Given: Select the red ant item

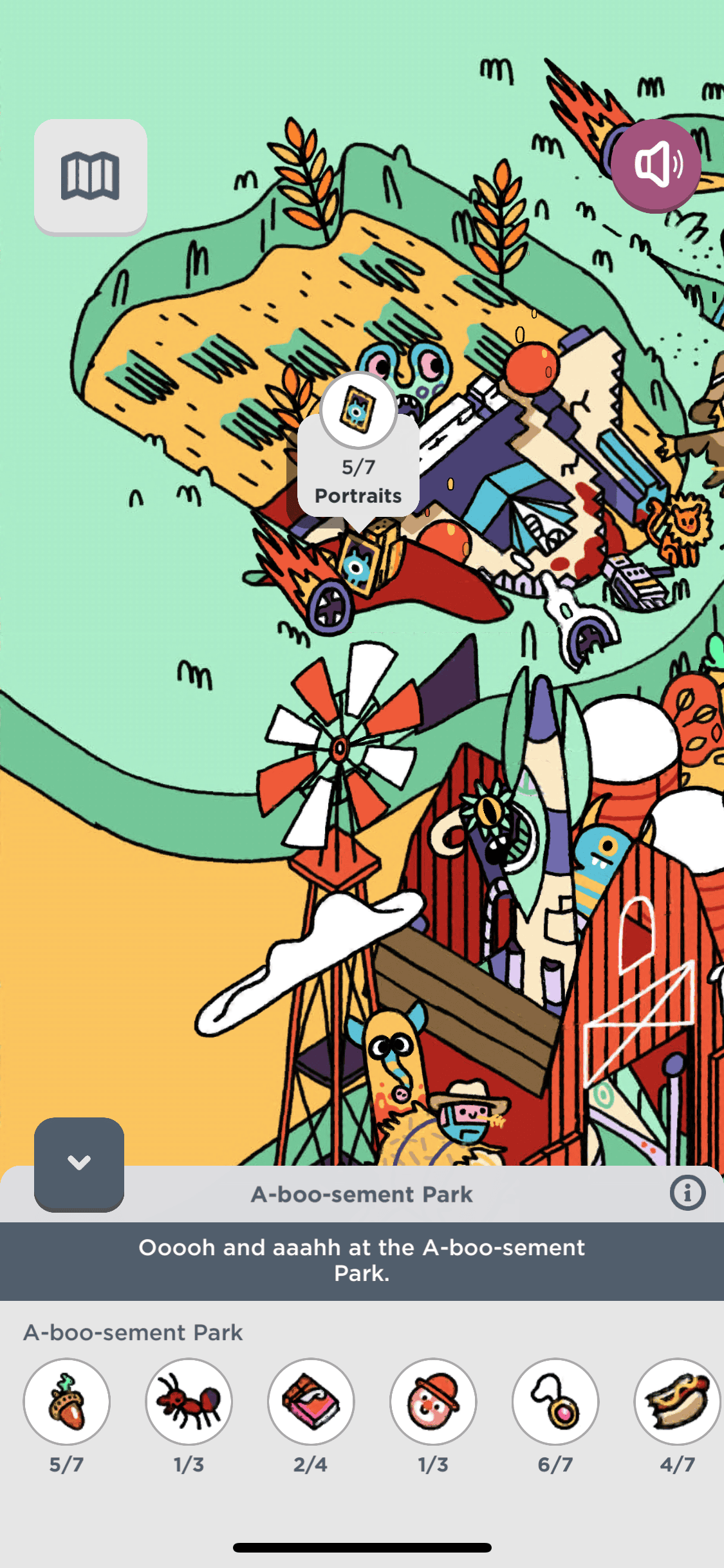Looking at the screenshot, I should (189, 1401).
